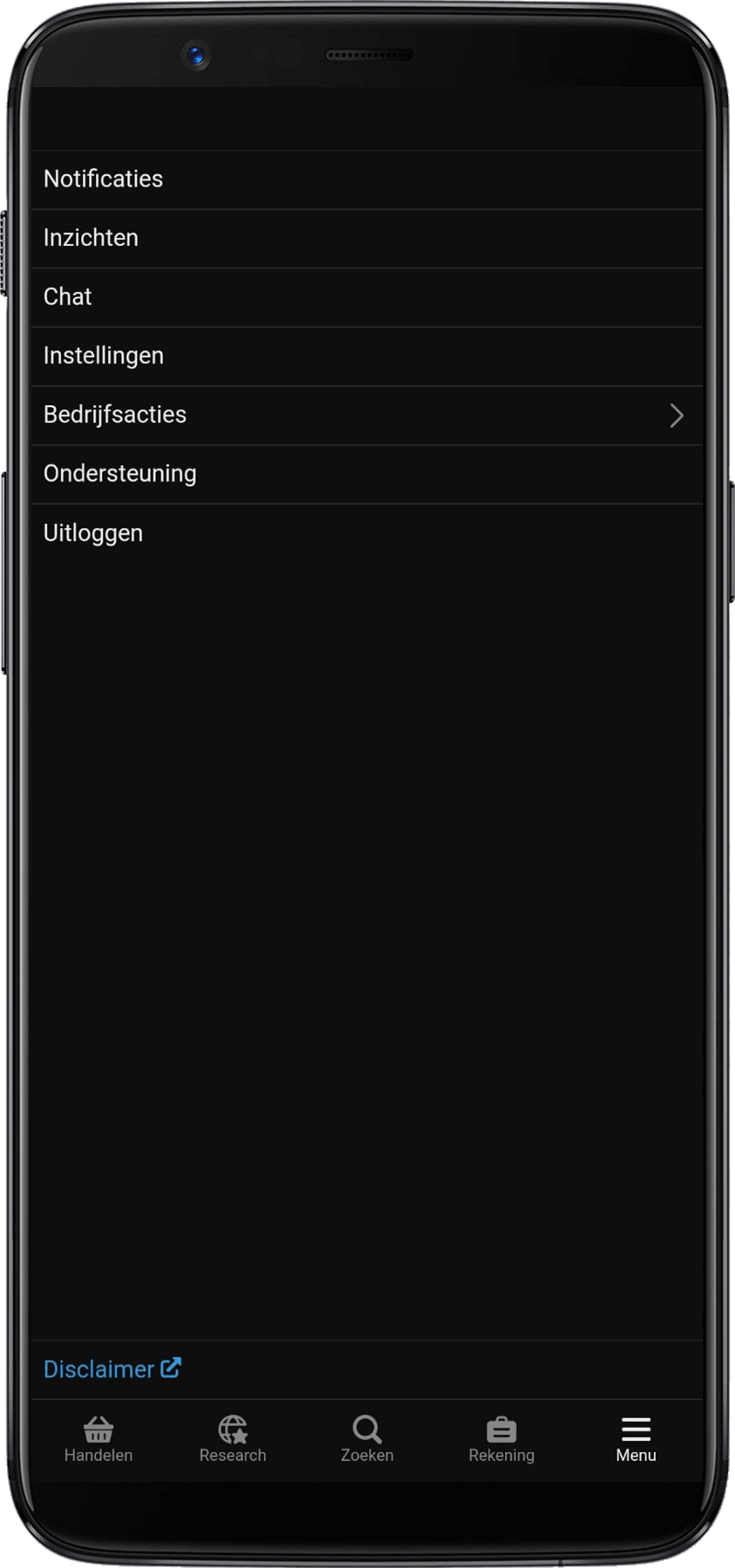Screen dimensions: 735x1568
Task: Select Uitloggen to sign out
Action: [x=93, y=533]
